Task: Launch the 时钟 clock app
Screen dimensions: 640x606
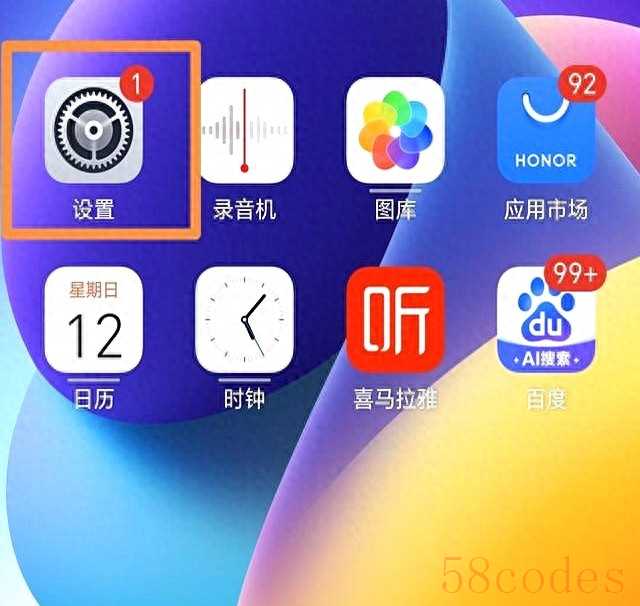Action: pyautogui.click(x=245, y=320)
